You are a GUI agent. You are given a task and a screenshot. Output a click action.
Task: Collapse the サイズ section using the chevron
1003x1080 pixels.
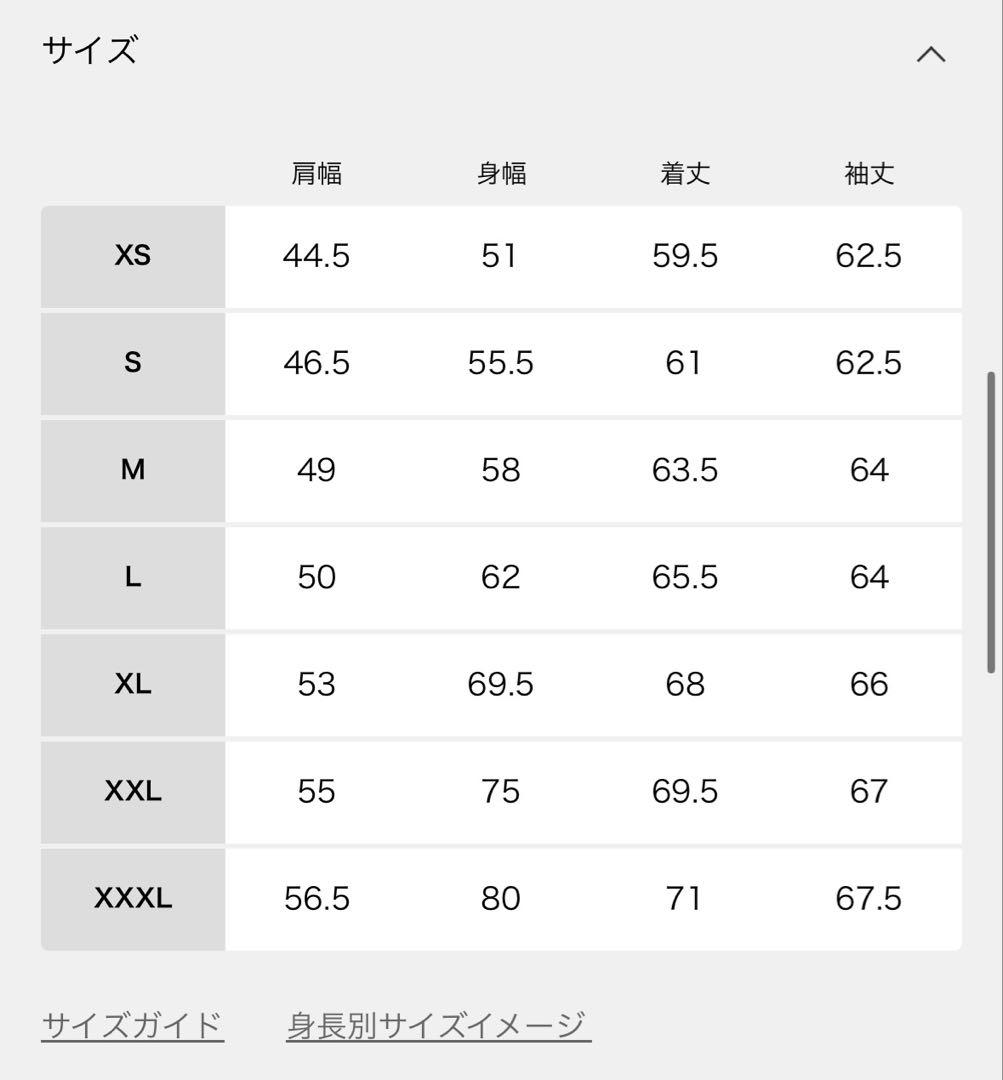[x=931, y=52]
